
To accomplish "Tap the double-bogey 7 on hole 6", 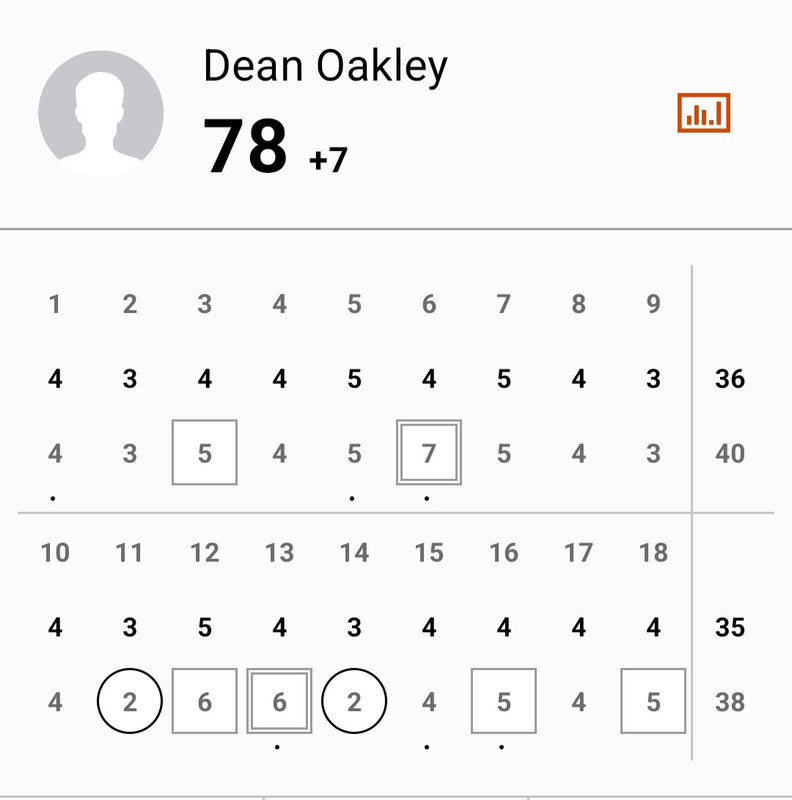I will point(429,451).
